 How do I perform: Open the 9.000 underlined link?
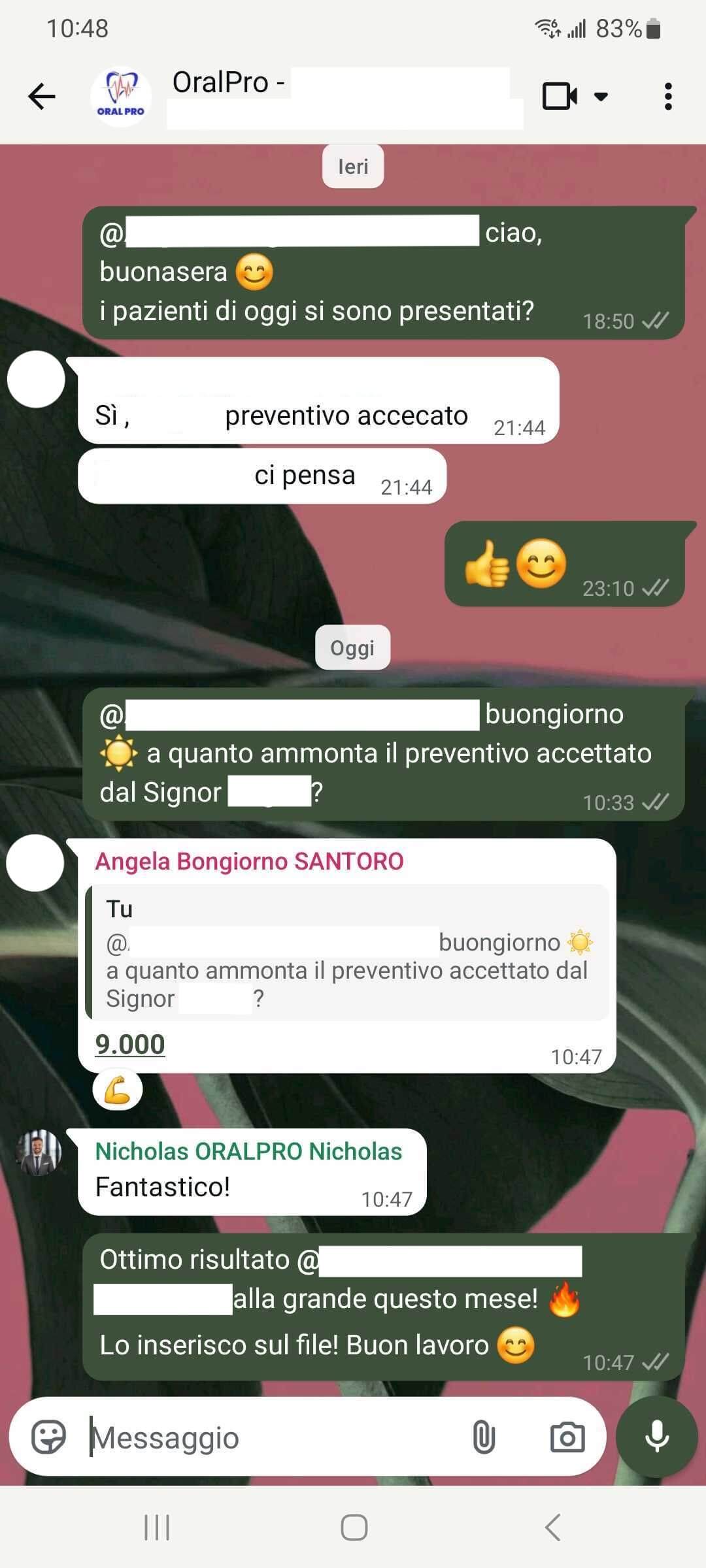click(130, 1044)
